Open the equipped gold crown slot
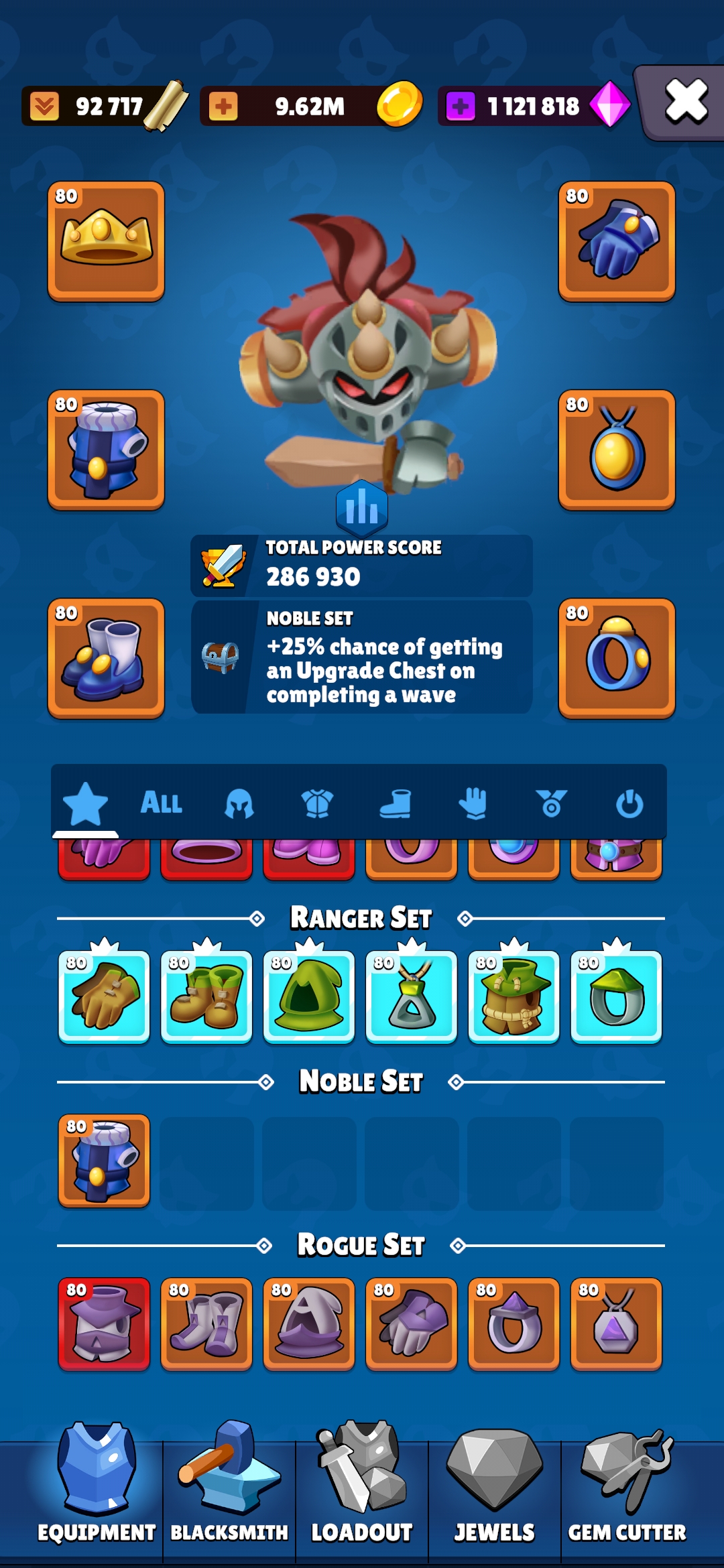The image size is (724, 1568). coord(106,241)
